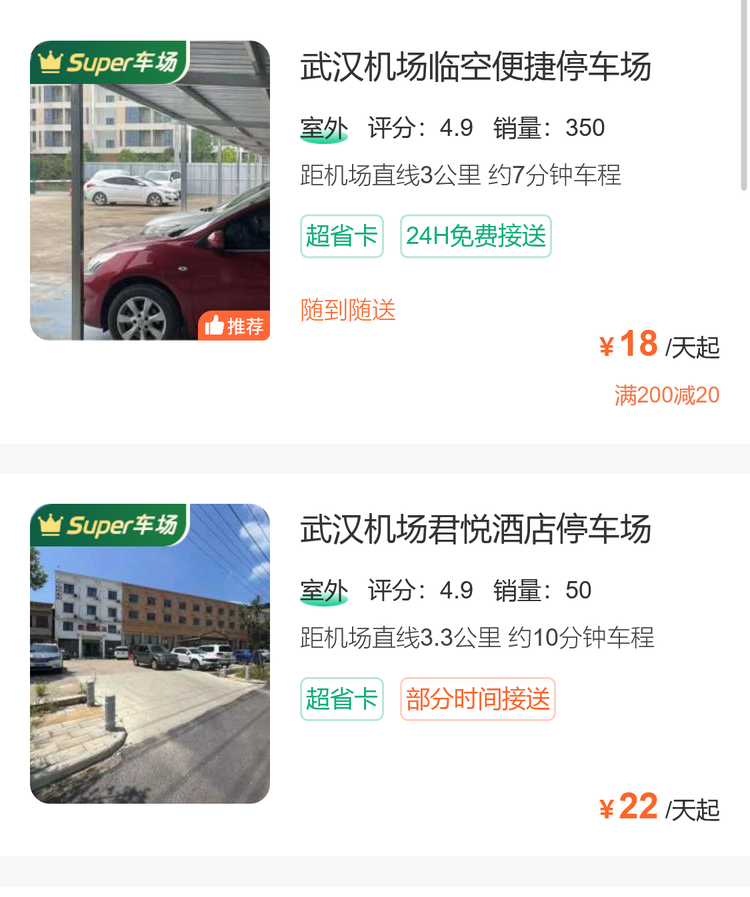The height and width of the screenshot is (897, 750).
Task: Open 武汉机场君悦酒店停车场 listing
Action: click(476, 529)
